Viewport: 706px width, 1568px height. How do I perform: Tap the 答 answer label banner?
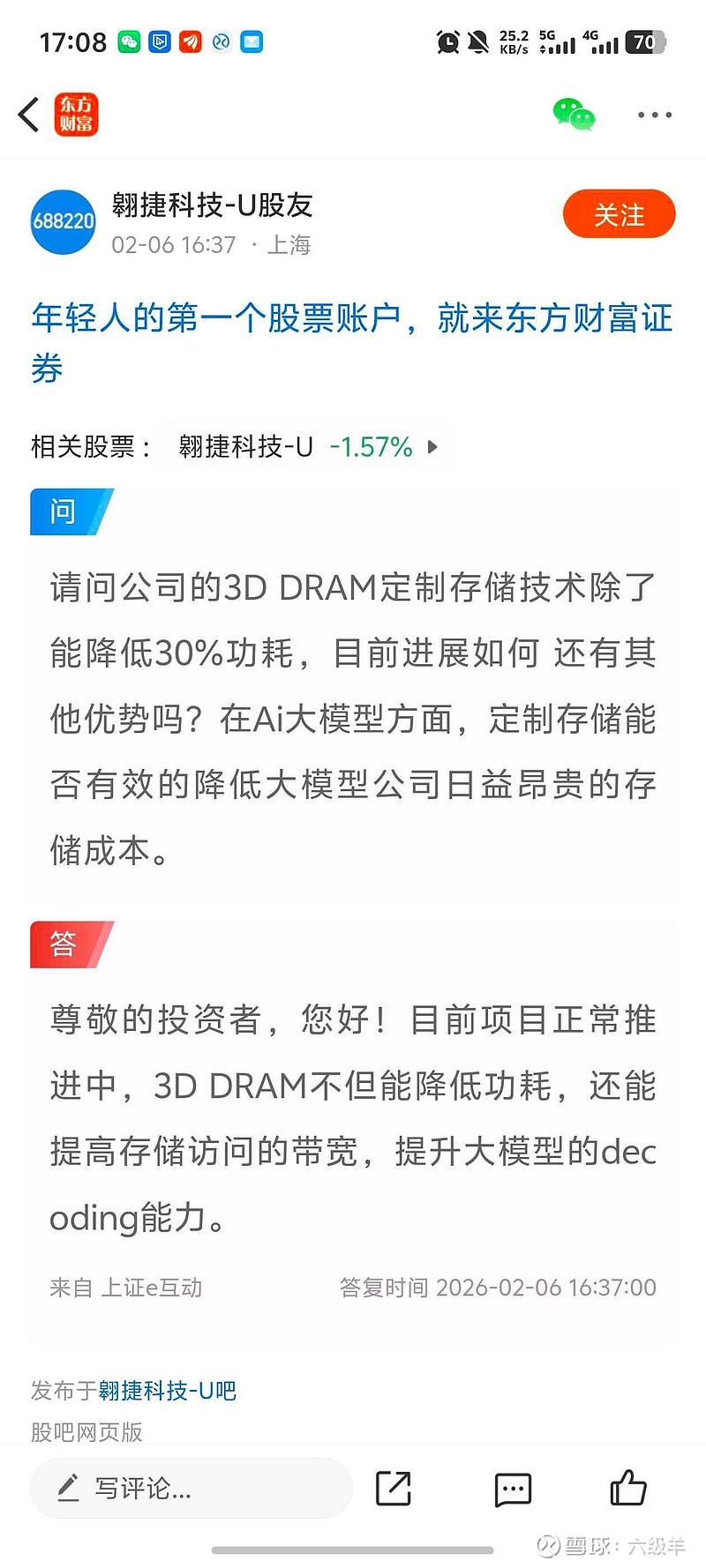(x=62, y=944)
